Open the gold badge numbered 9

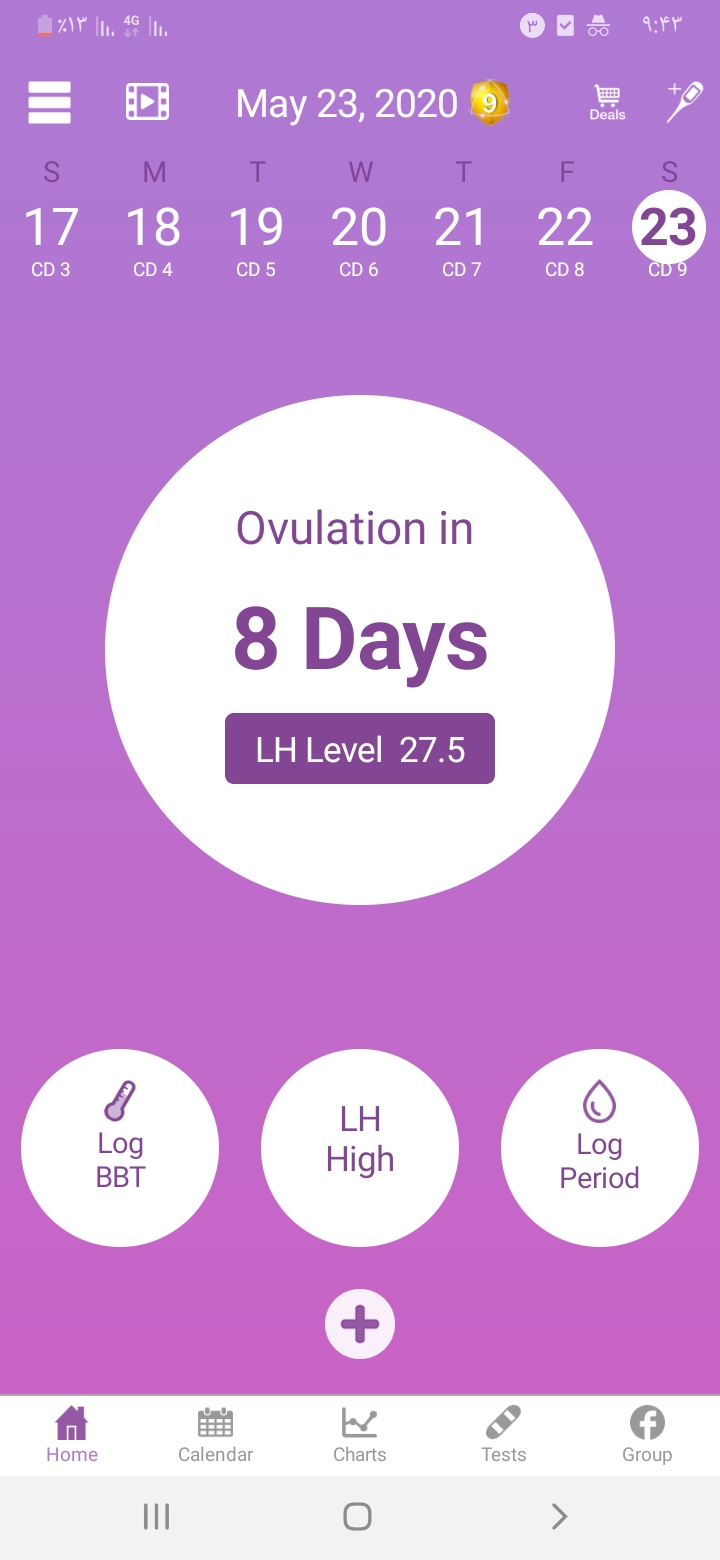click(489, 102)
